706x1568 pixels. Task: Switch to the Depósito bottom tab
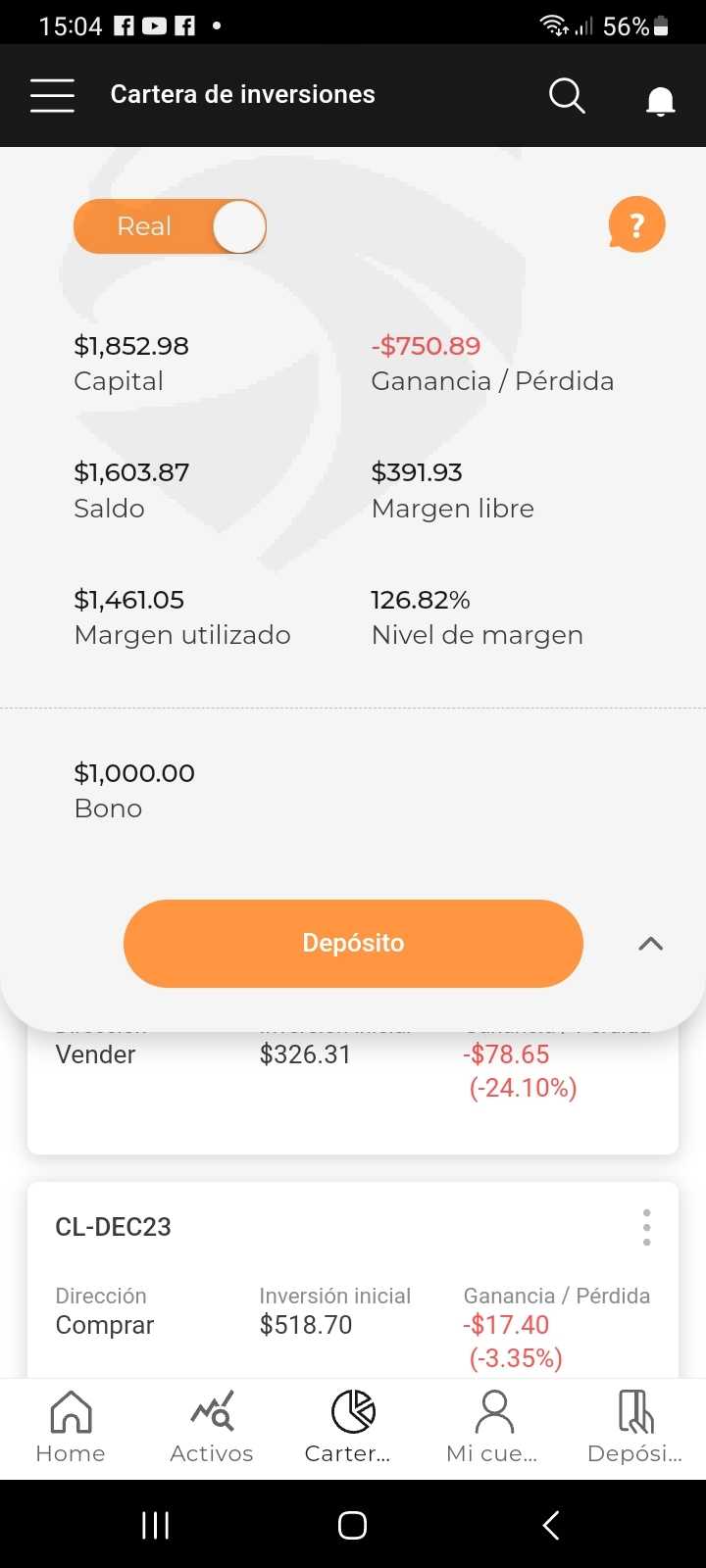(x=635, y=1427)
